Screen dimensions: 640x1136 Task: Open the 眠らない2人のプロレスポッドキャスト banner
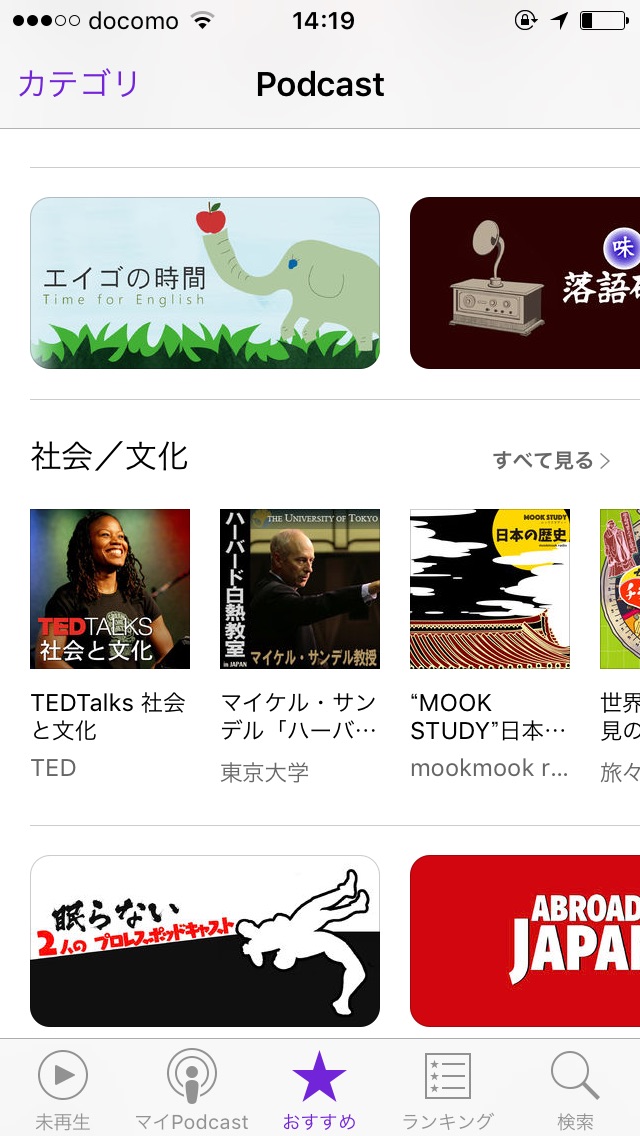click(205, 940)
